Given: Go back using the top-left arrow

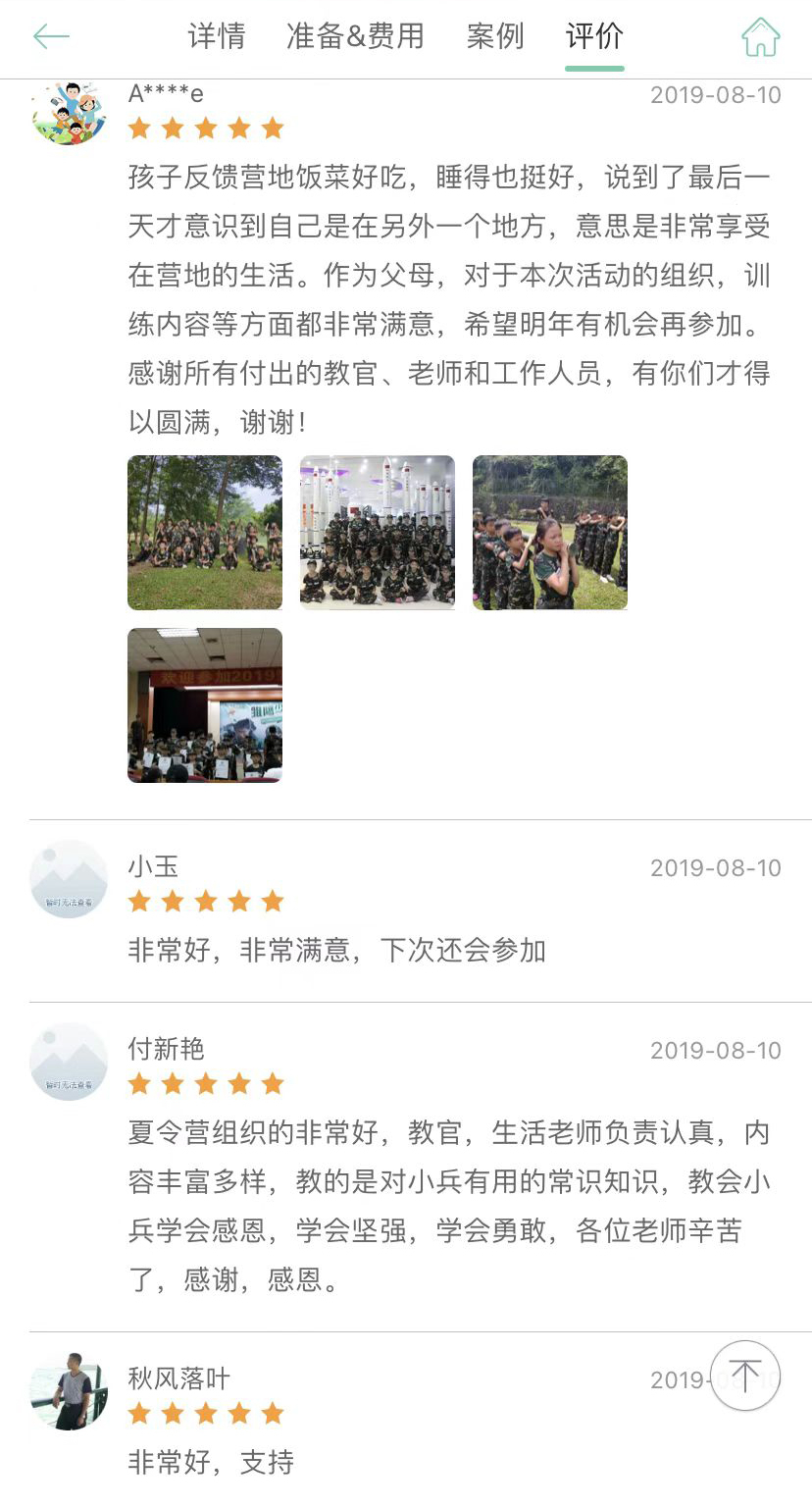Looking at the screenshot, I should tap(51, 37).
